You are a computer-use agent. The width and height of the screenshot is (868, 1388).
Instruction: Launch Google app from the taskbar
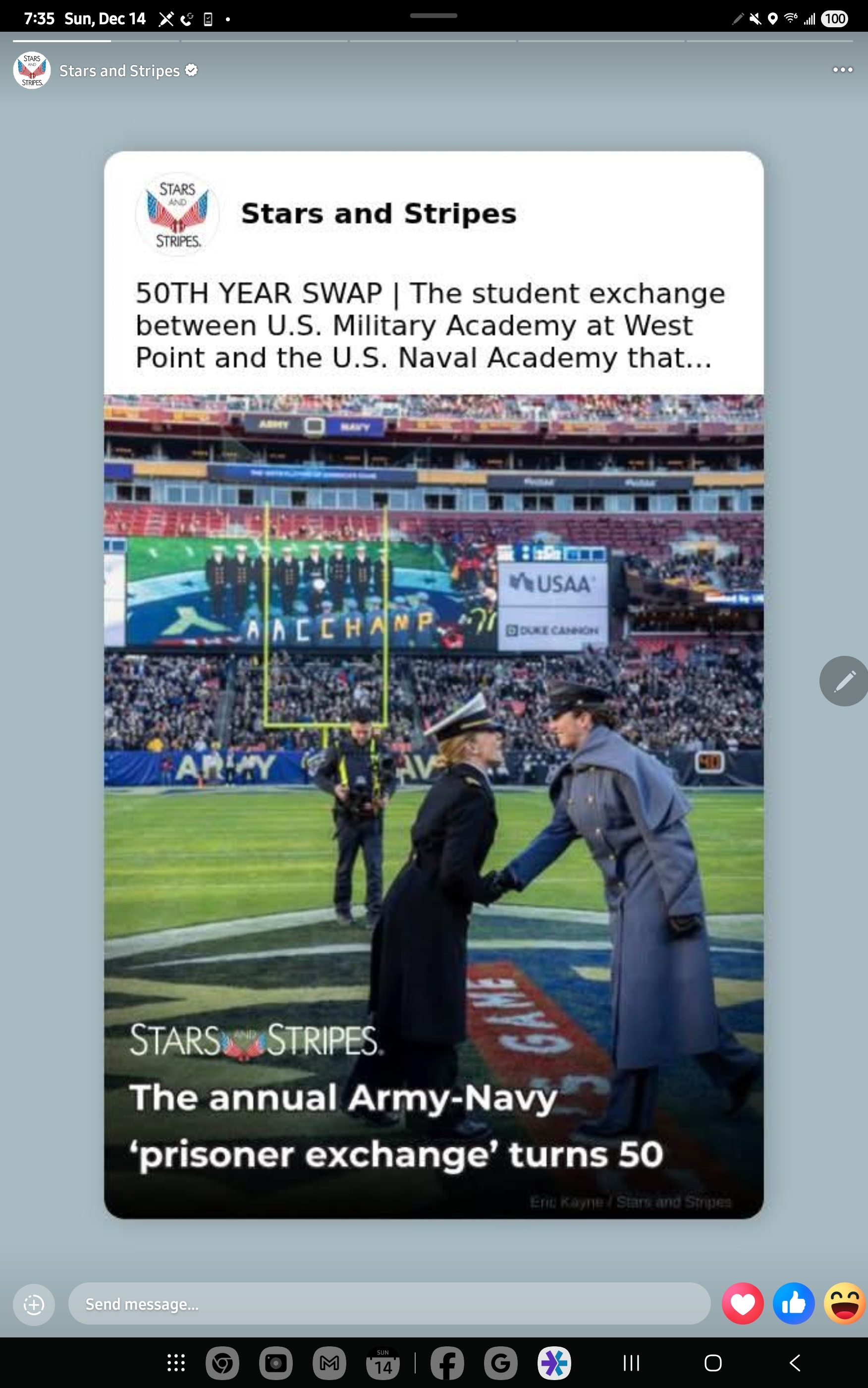pos(500,1363)
